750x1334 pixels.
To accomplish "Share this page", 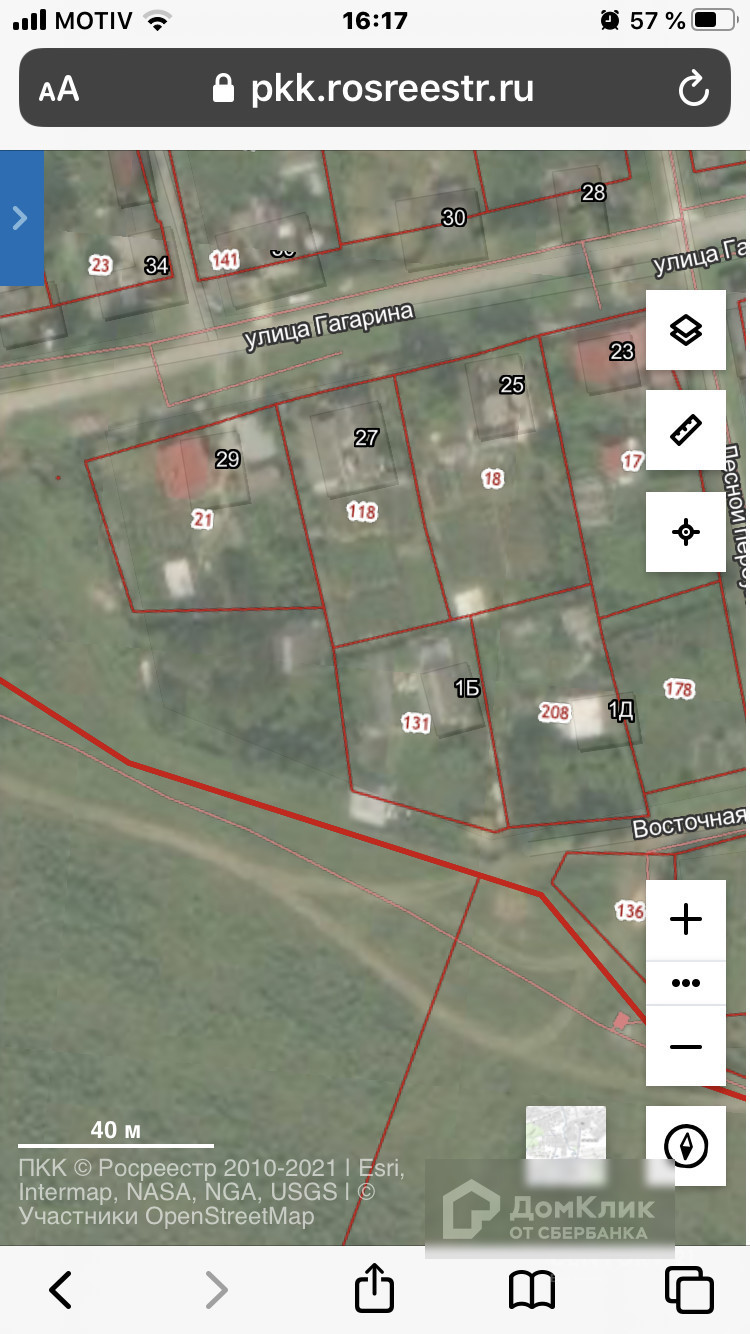I will click(373, 1288).
